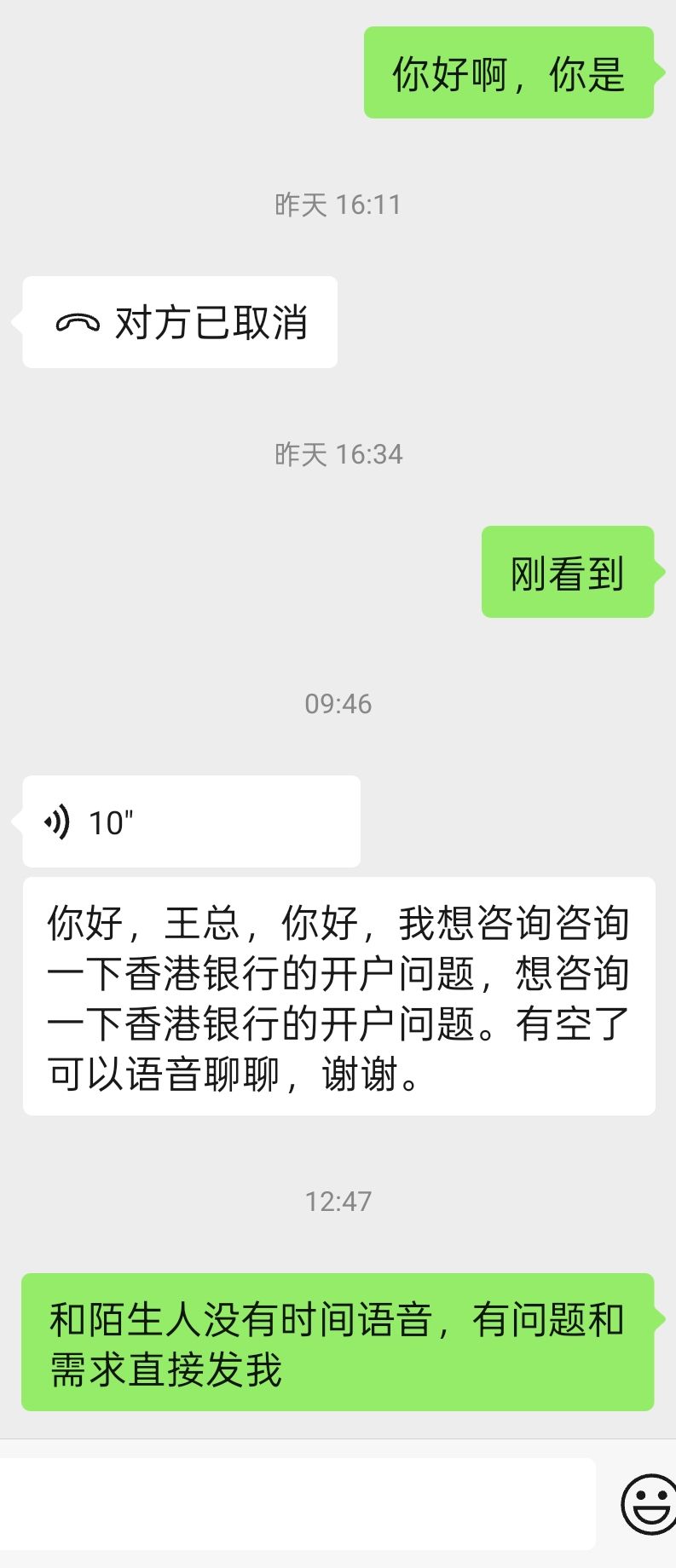
Task: Play the 10-second voice message
Action: click(191, 821)
